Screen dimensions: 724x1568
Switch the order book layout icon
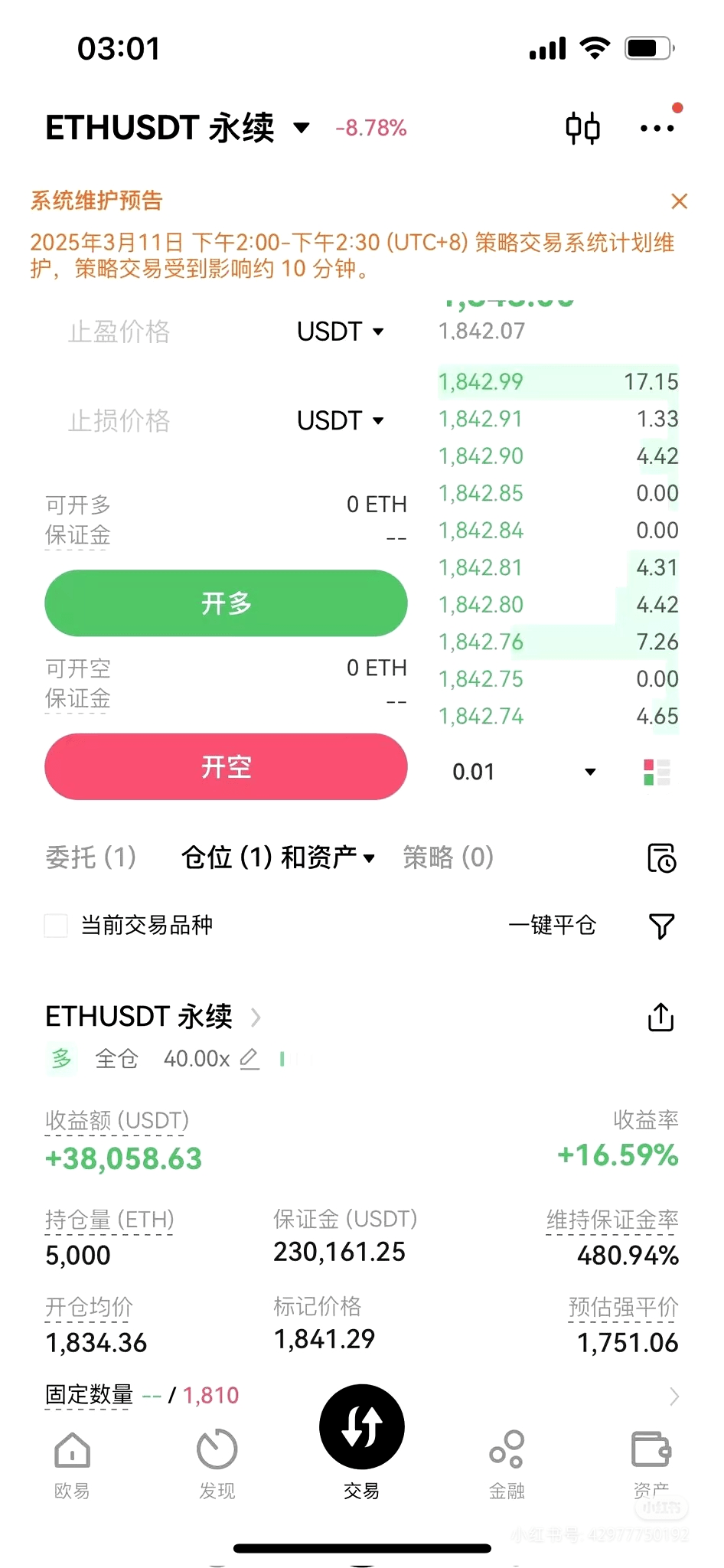click(x=657, y=772)
